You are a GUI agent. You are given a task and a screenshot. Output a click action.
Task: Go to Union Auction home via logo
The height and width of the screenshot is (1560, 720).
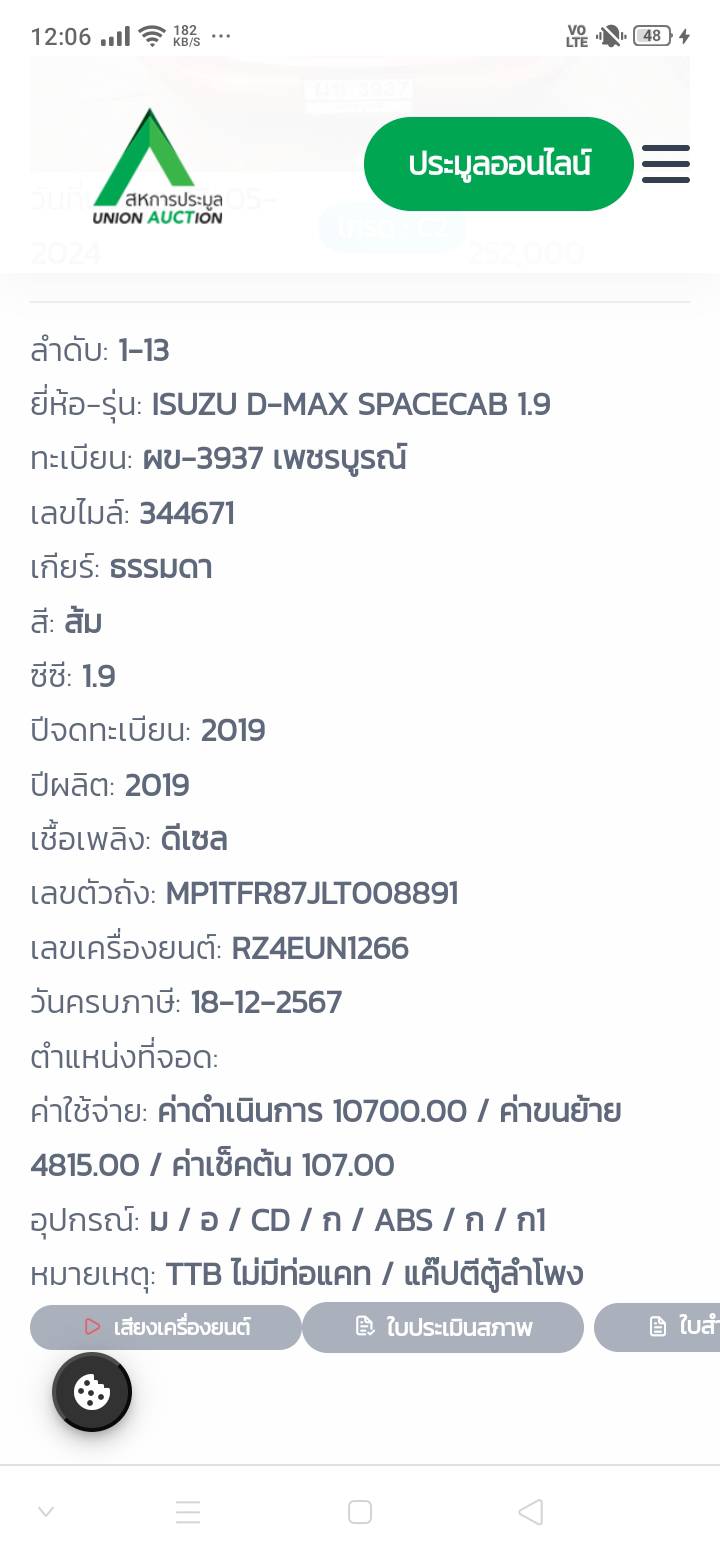[x=157, y=168]
